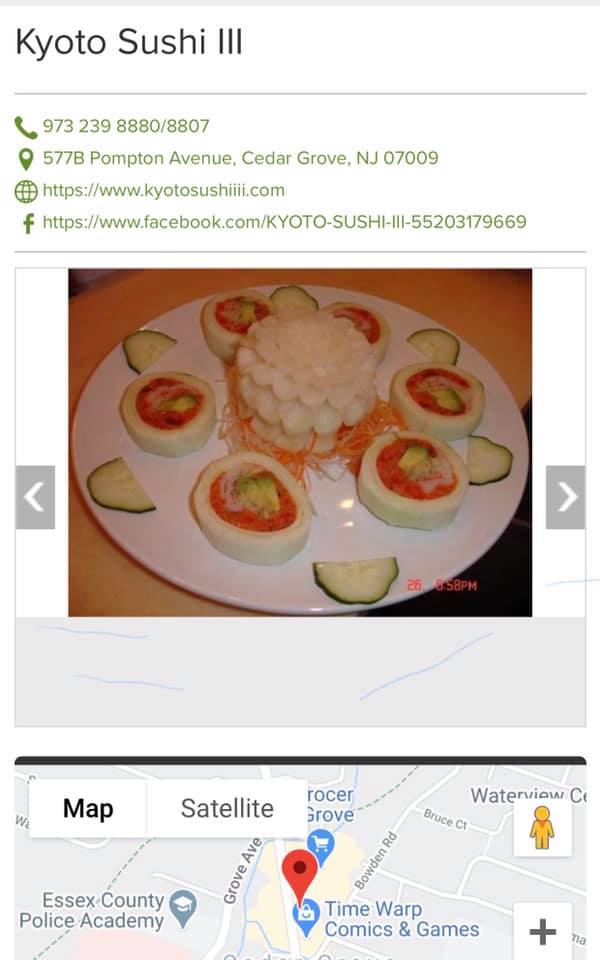The width and height of the screenshot is (600, 960).
Task: Visit the kyotosushiiii.com website link
Action: click(x=163, y=190)
